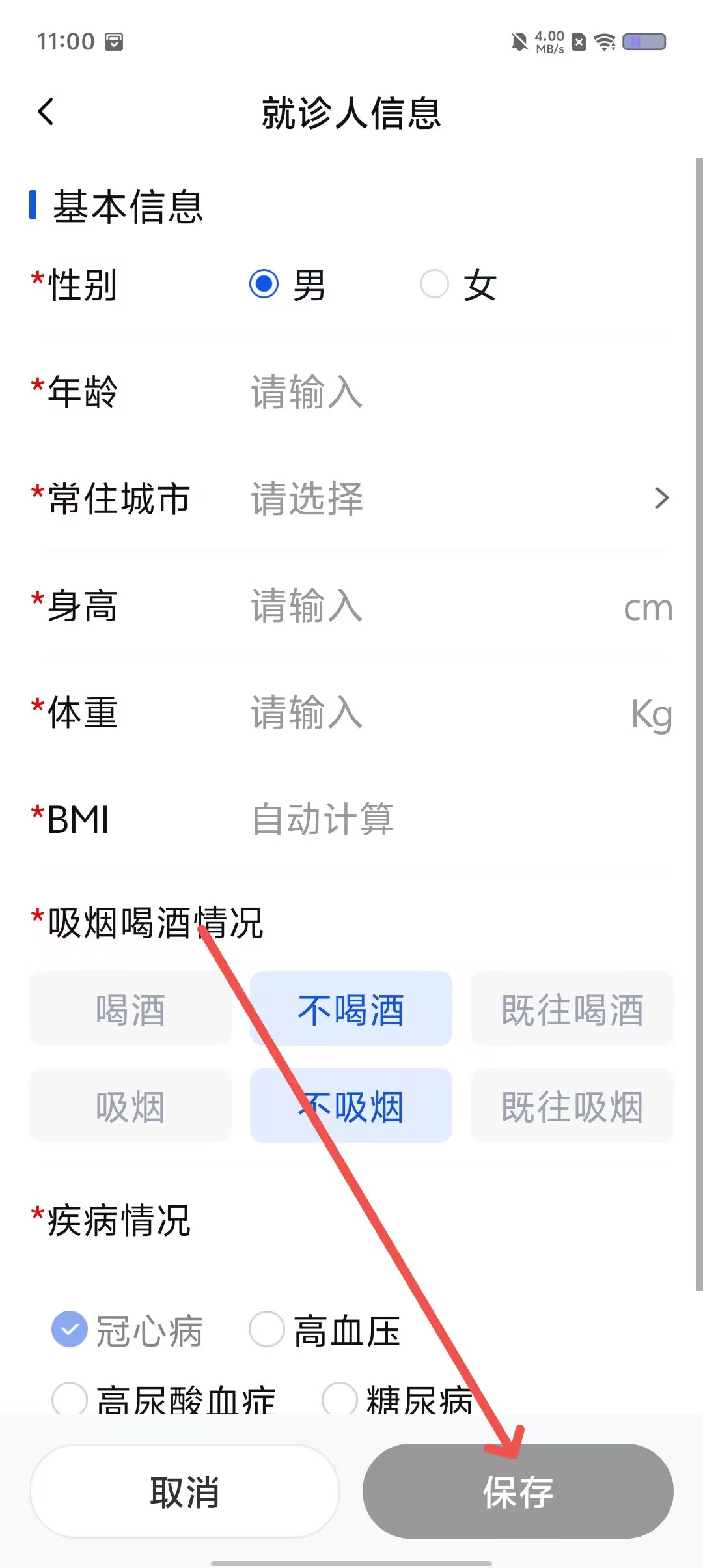Choose the 喝酒 option
The image size is (703, 1568).
[x=131, y=1009]
